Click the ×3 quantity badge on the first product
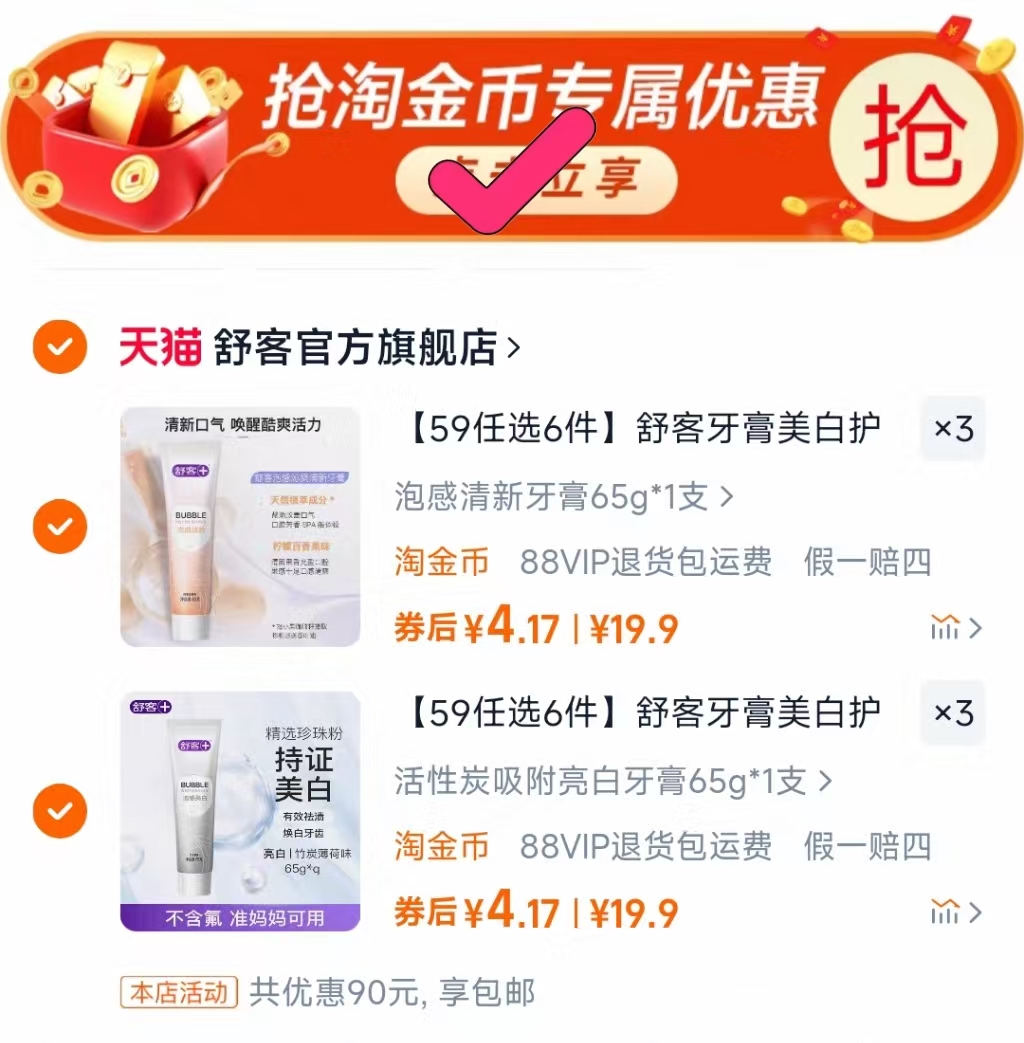Screen dimensions: 1024x1043 pos(952,429)
